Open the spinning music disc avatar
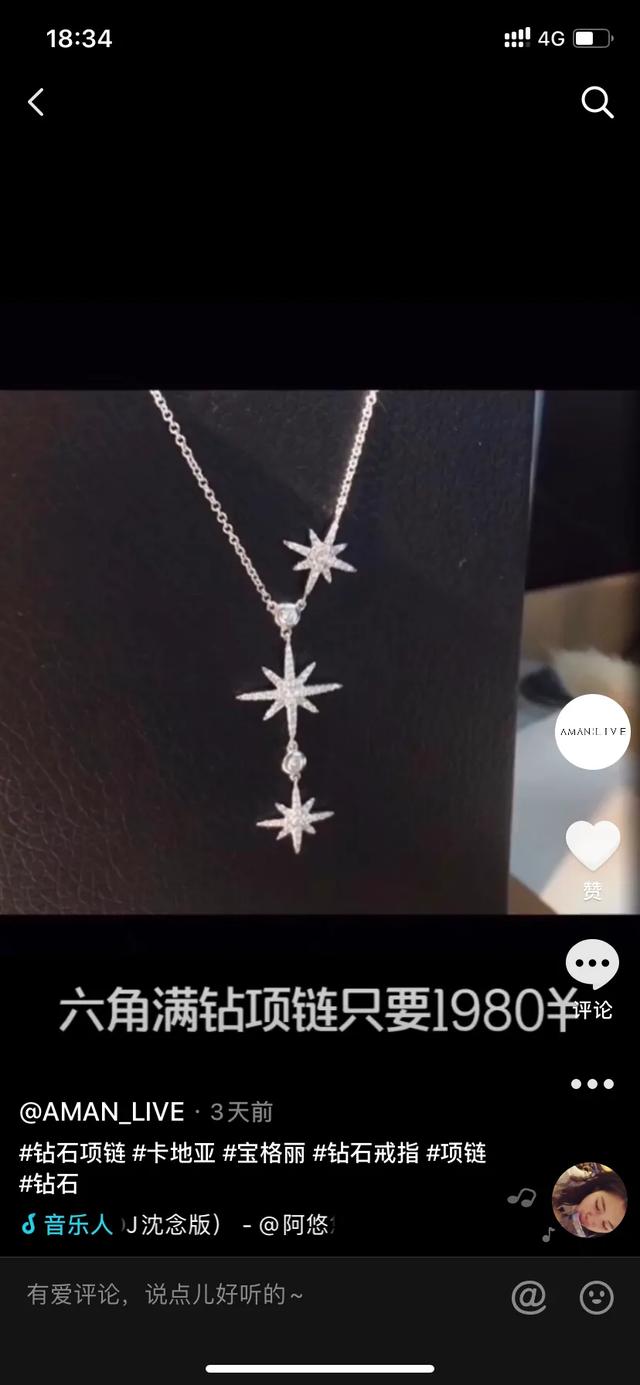The width and height of the screenshot is (640, 1385). [589, 1200]
